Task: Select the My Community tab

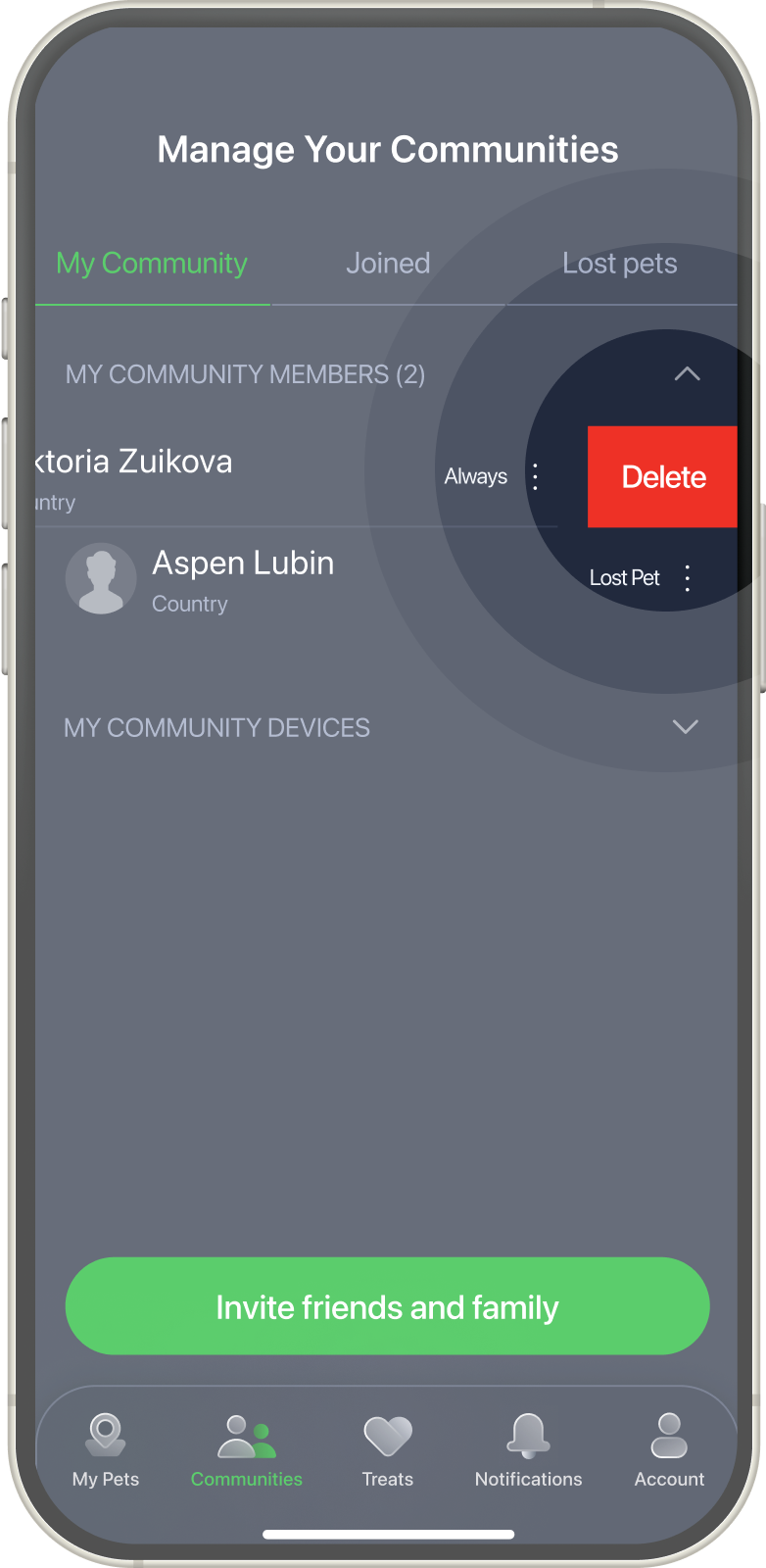Action: [x=152, y=264]
